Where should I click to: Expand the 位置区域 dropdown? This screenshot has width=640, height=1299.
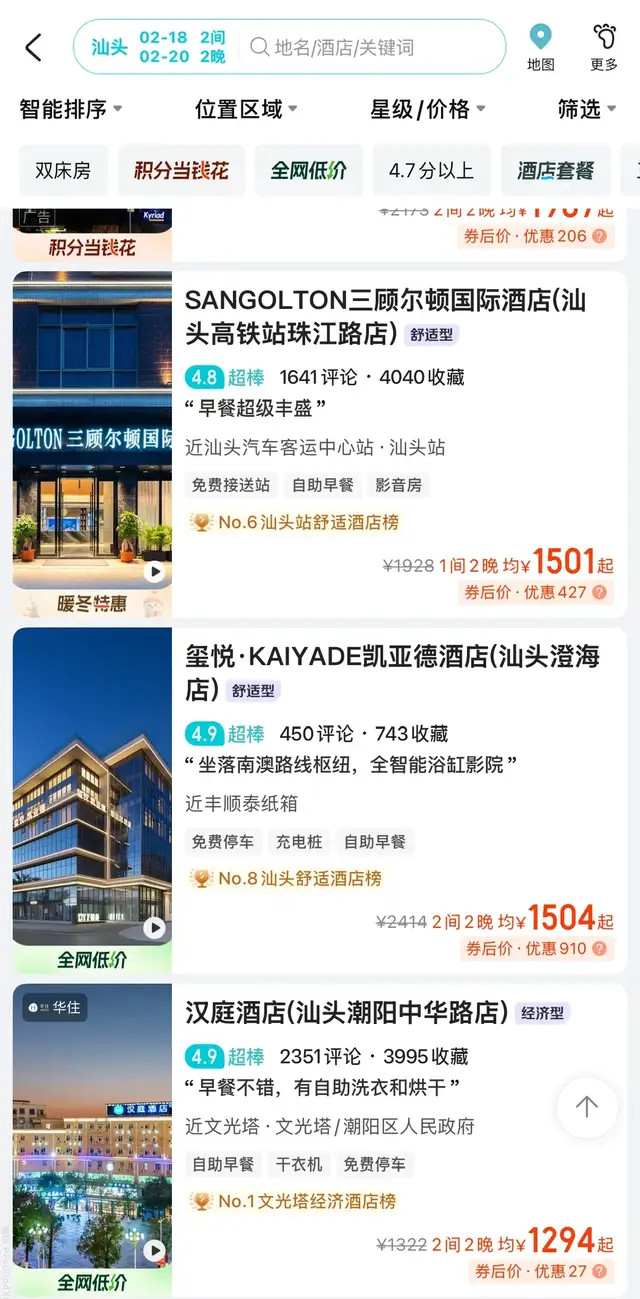point(245,109)
